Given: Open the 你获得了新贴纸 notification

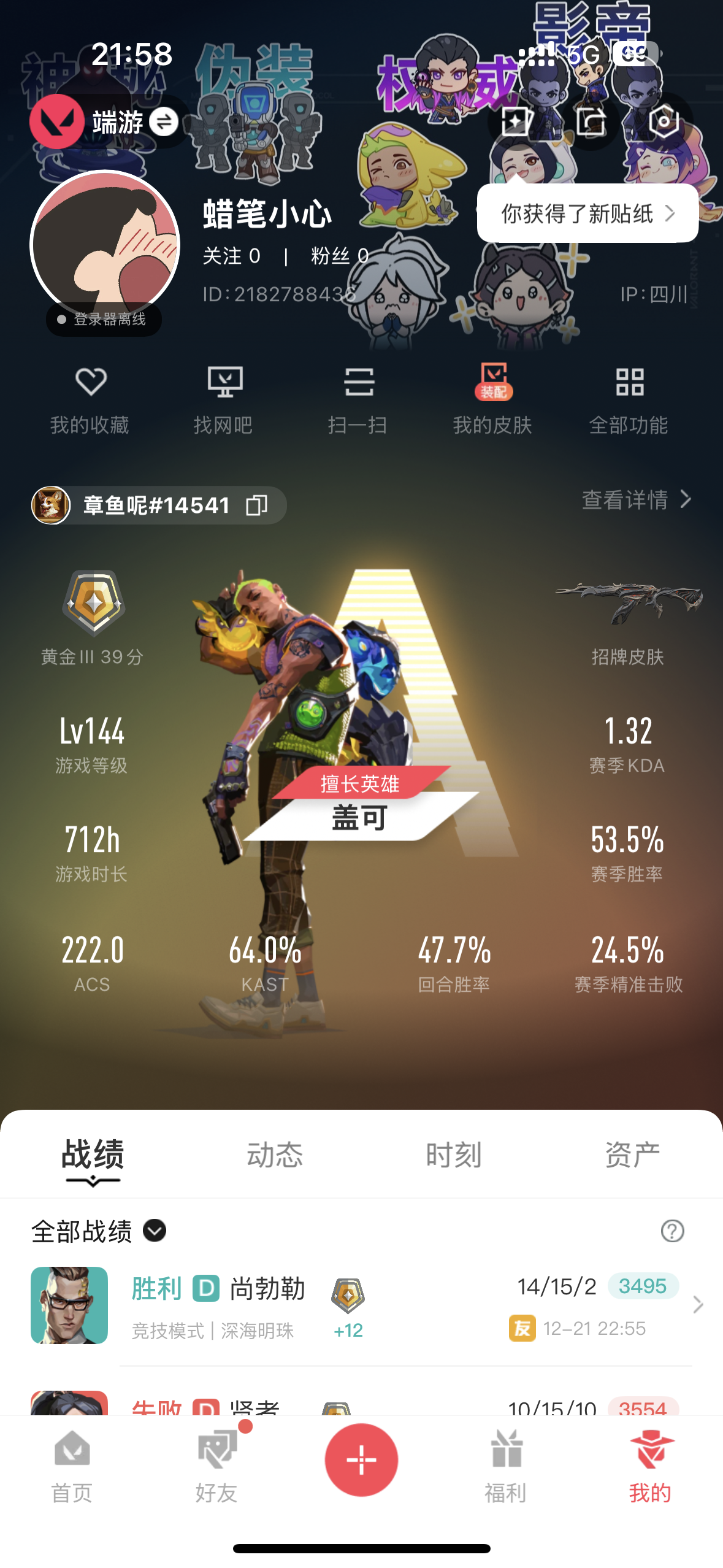Looking at the screenshot, I should 587,213.
